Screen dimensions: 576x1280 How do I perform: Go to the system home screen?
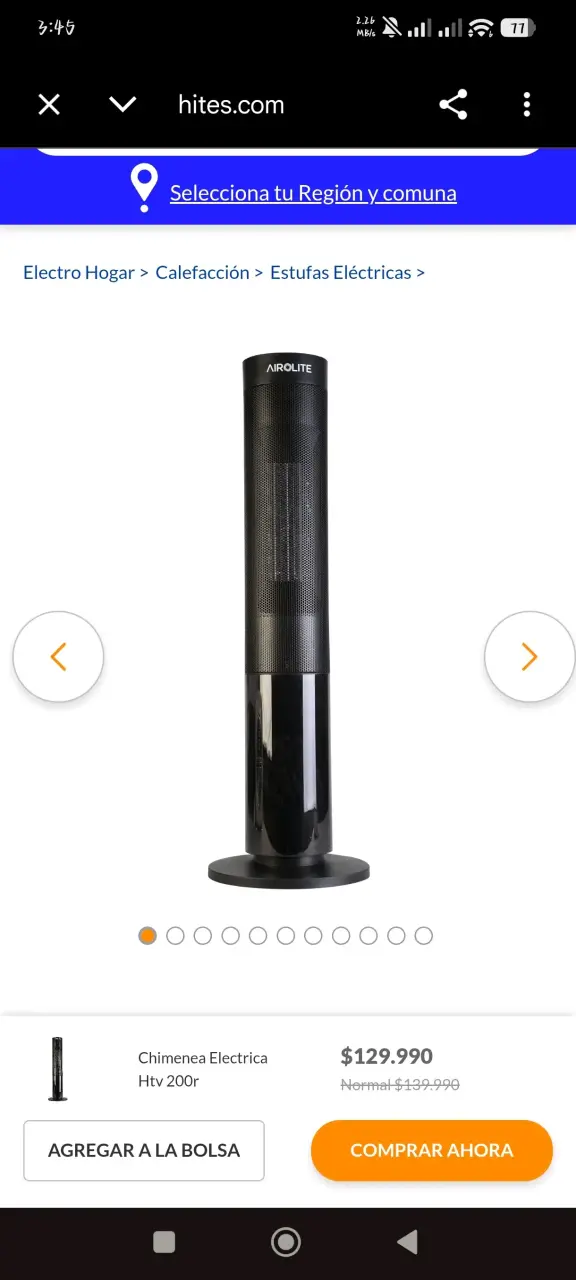tap(286, 1242)
